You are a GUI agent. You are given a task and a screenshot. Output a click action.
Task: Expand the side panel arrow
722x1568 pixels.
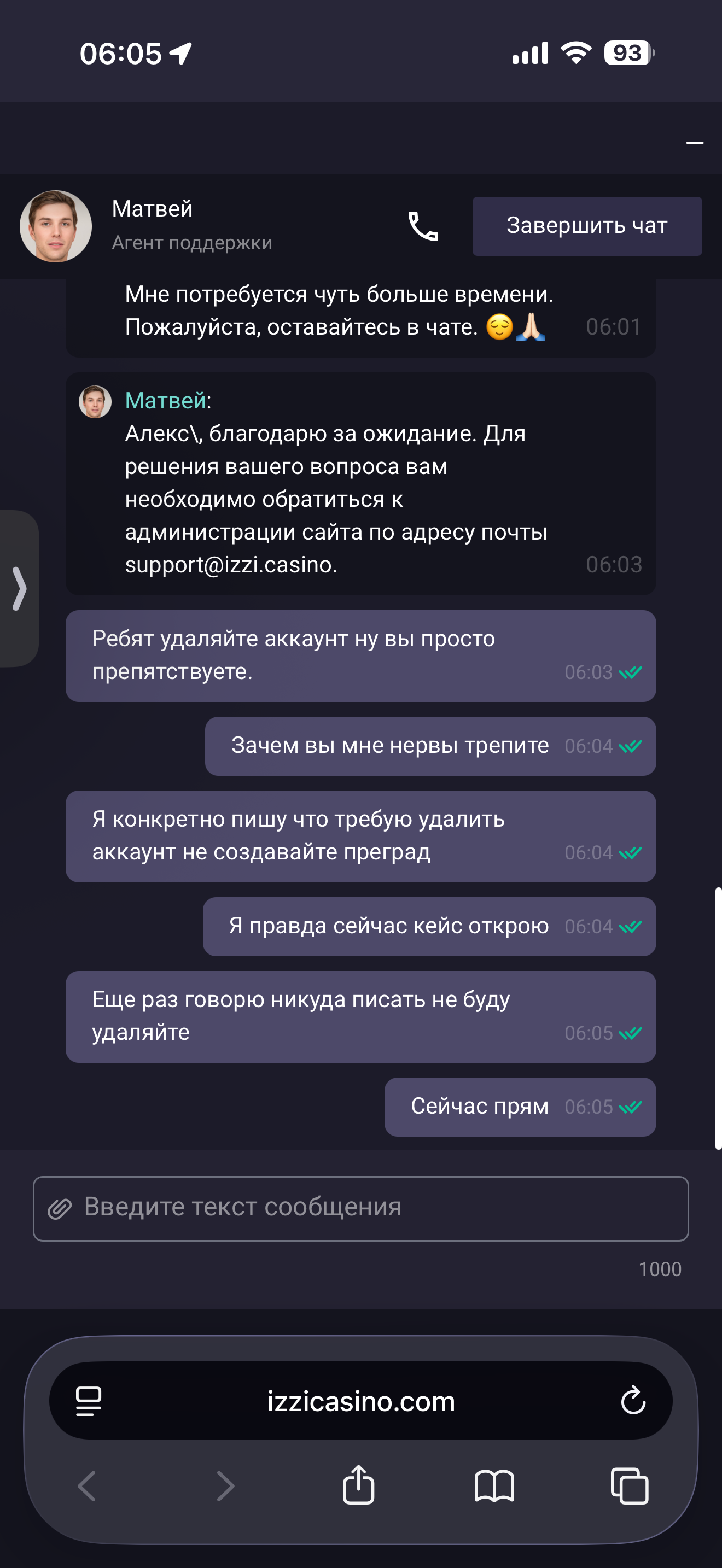click(20, 588)
